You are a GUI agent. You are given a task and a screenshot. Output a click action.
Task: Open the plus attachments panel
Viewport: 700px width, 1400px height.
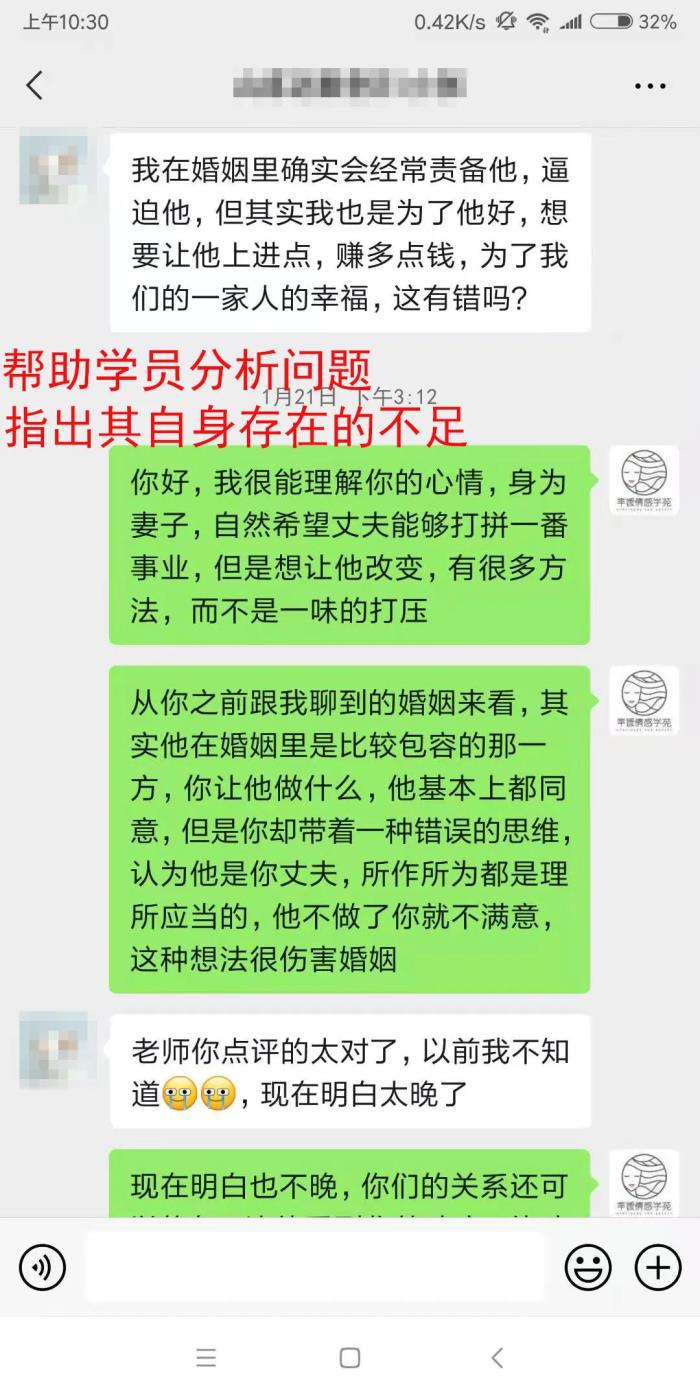[658, 1268]
